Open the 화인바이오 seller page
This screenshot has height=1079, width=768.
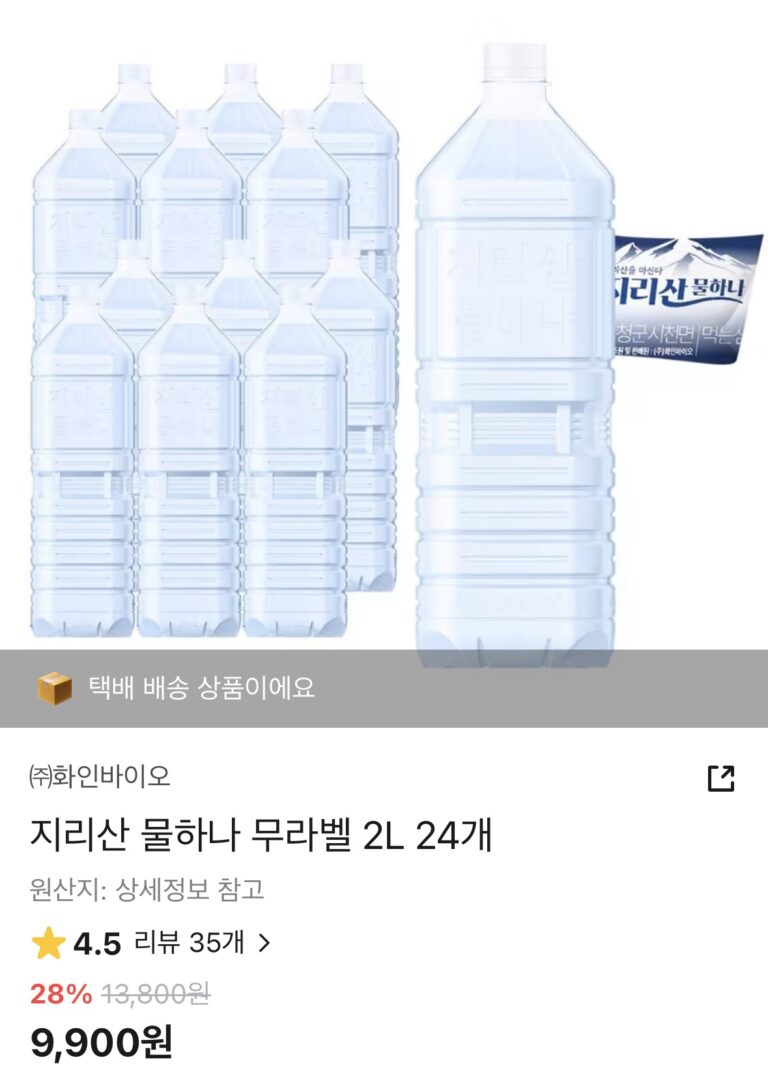tap(100, 776)
